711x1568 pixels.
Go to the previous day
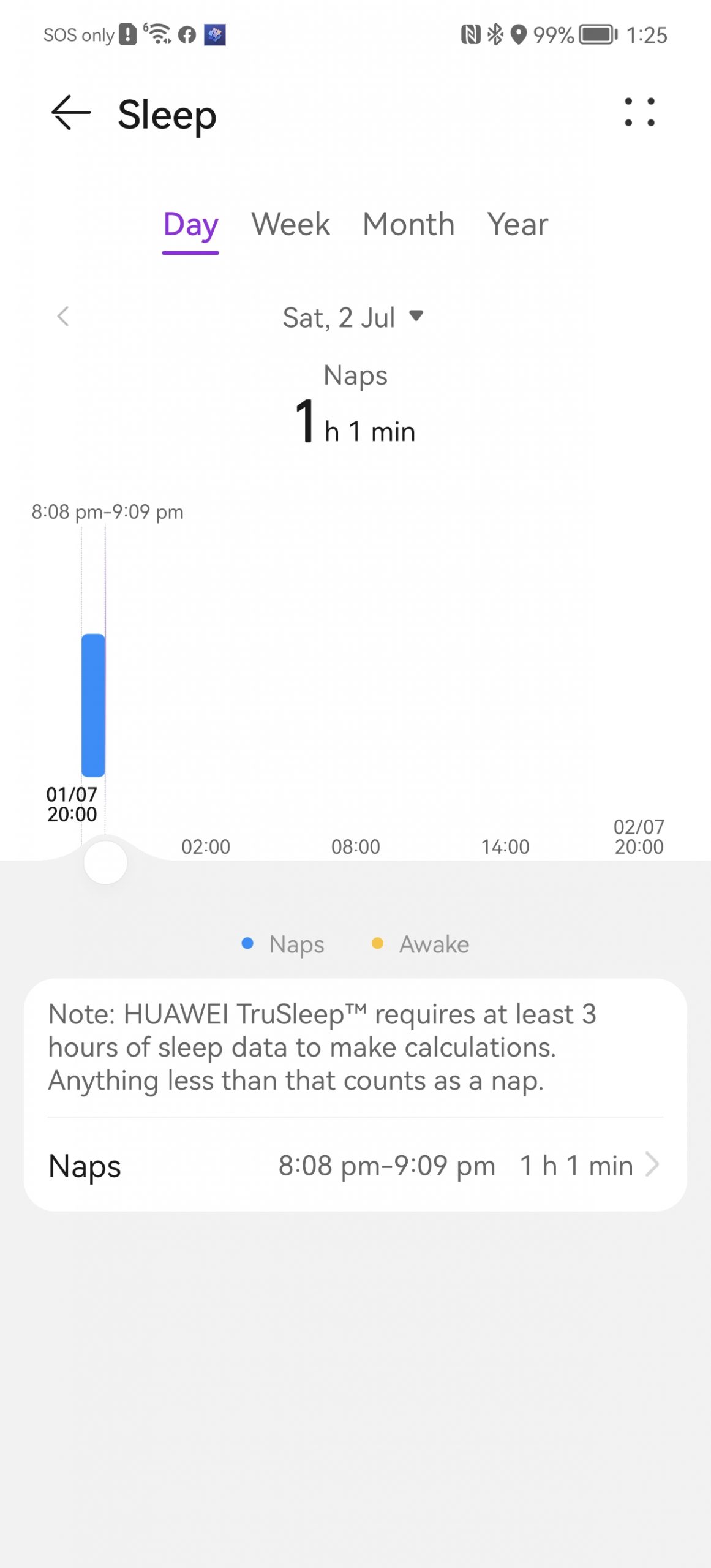tap(63, 317)
